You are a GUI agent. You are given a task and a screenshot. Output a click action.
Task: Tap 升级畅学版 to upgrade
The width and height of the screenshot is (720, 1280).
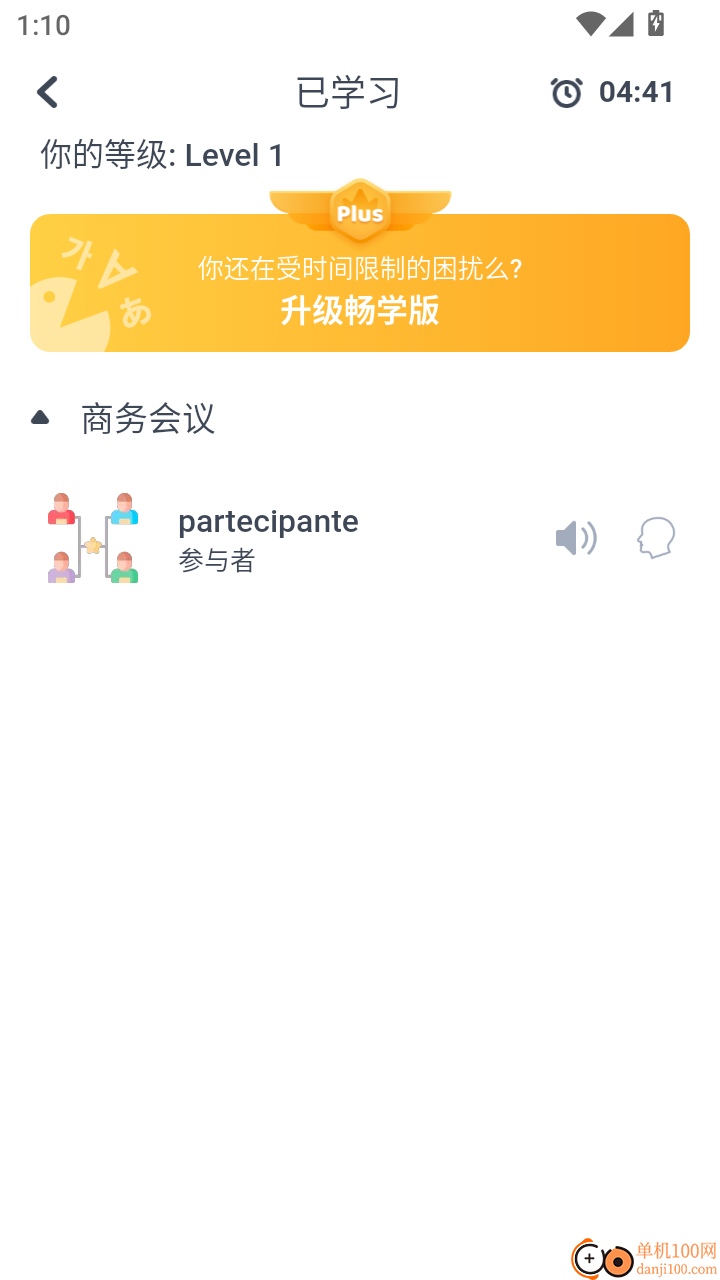click(x=360, y=312)
